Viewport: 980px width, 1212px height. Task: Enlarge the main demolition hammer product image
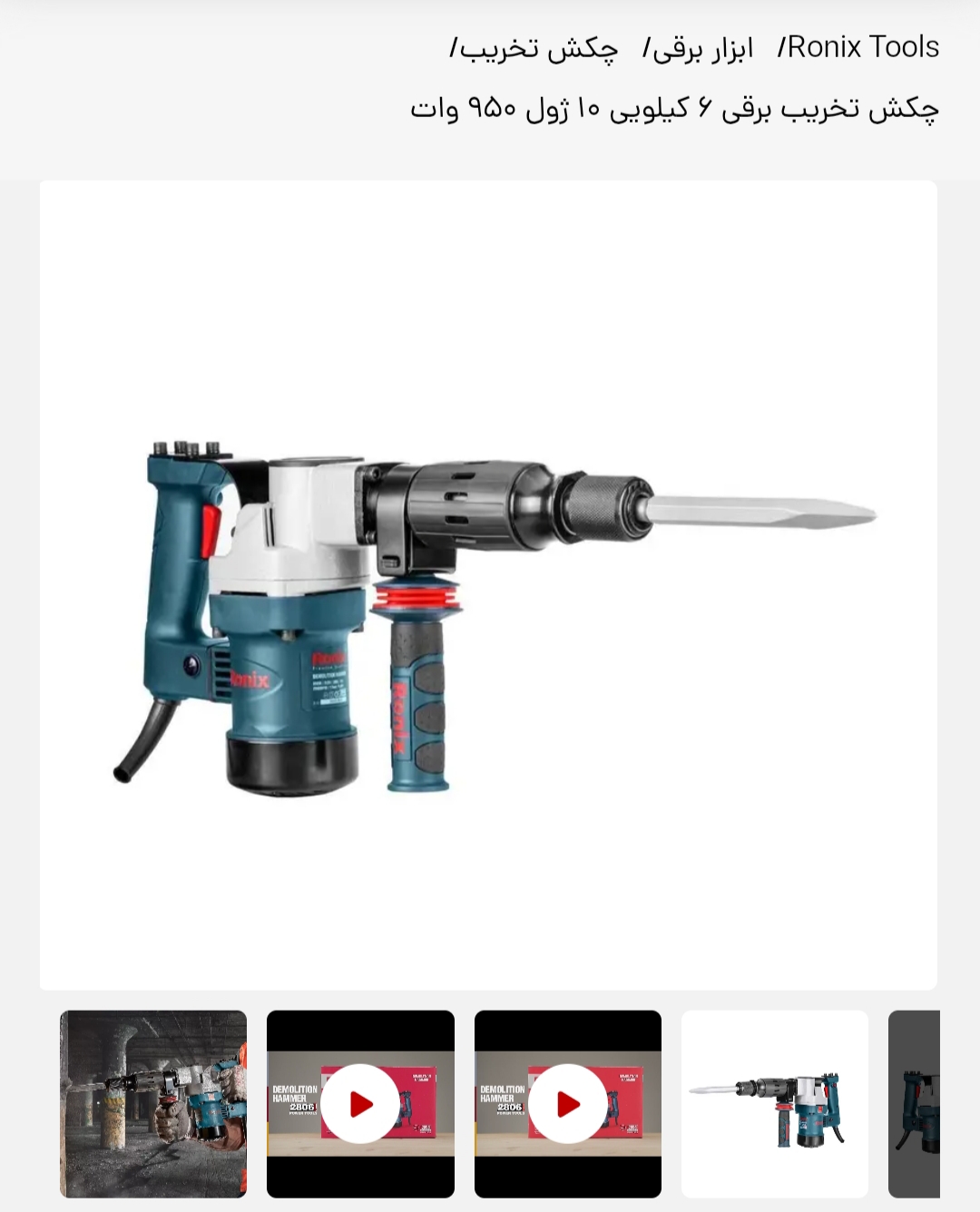[488, 584]
